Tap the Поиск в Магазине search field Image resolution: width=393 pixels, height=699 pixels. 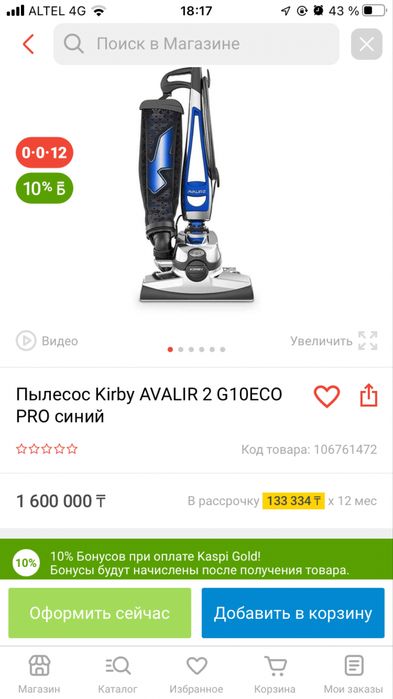(196, 44)
